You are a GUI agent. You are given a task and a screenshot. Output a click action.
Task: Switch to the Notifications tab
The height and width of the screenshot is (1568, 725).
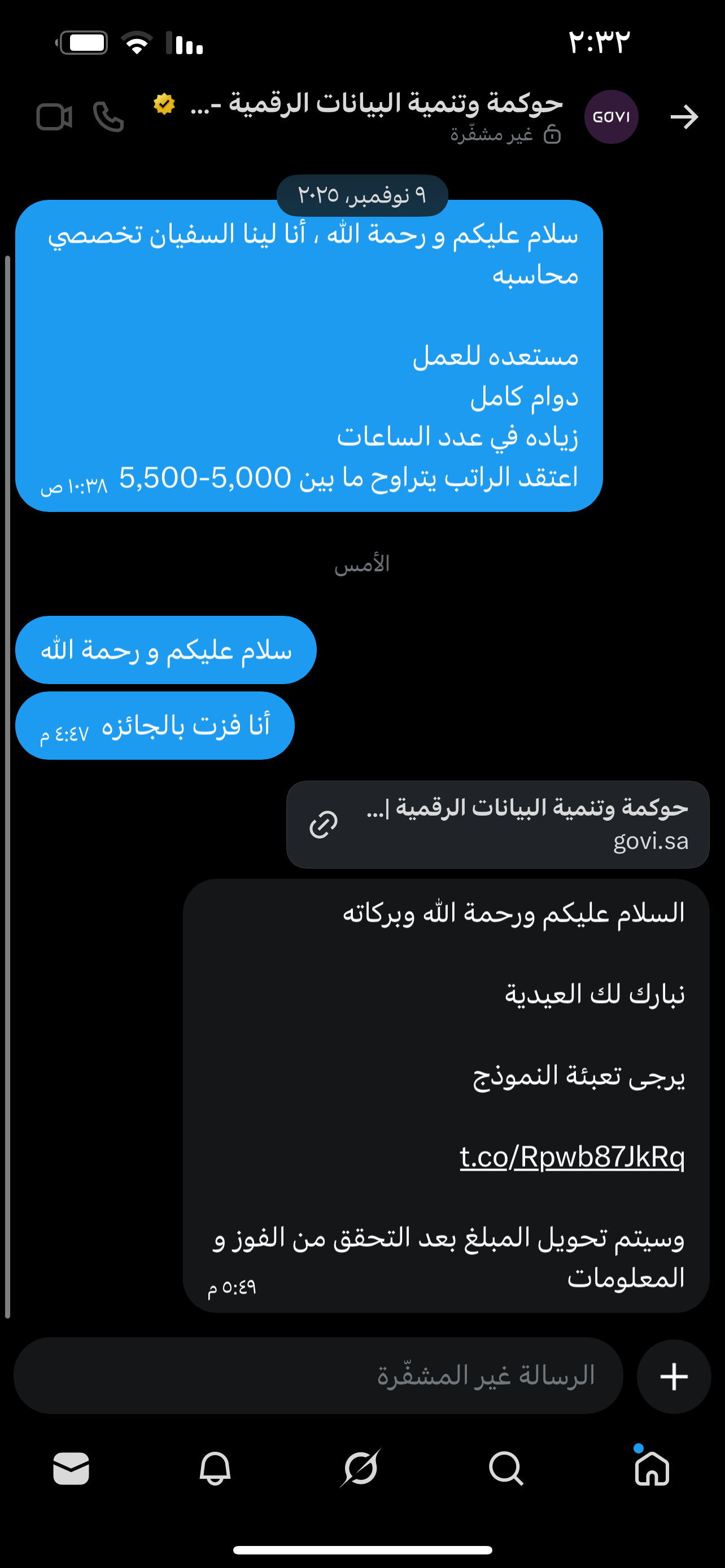[x=215, y=1469]
